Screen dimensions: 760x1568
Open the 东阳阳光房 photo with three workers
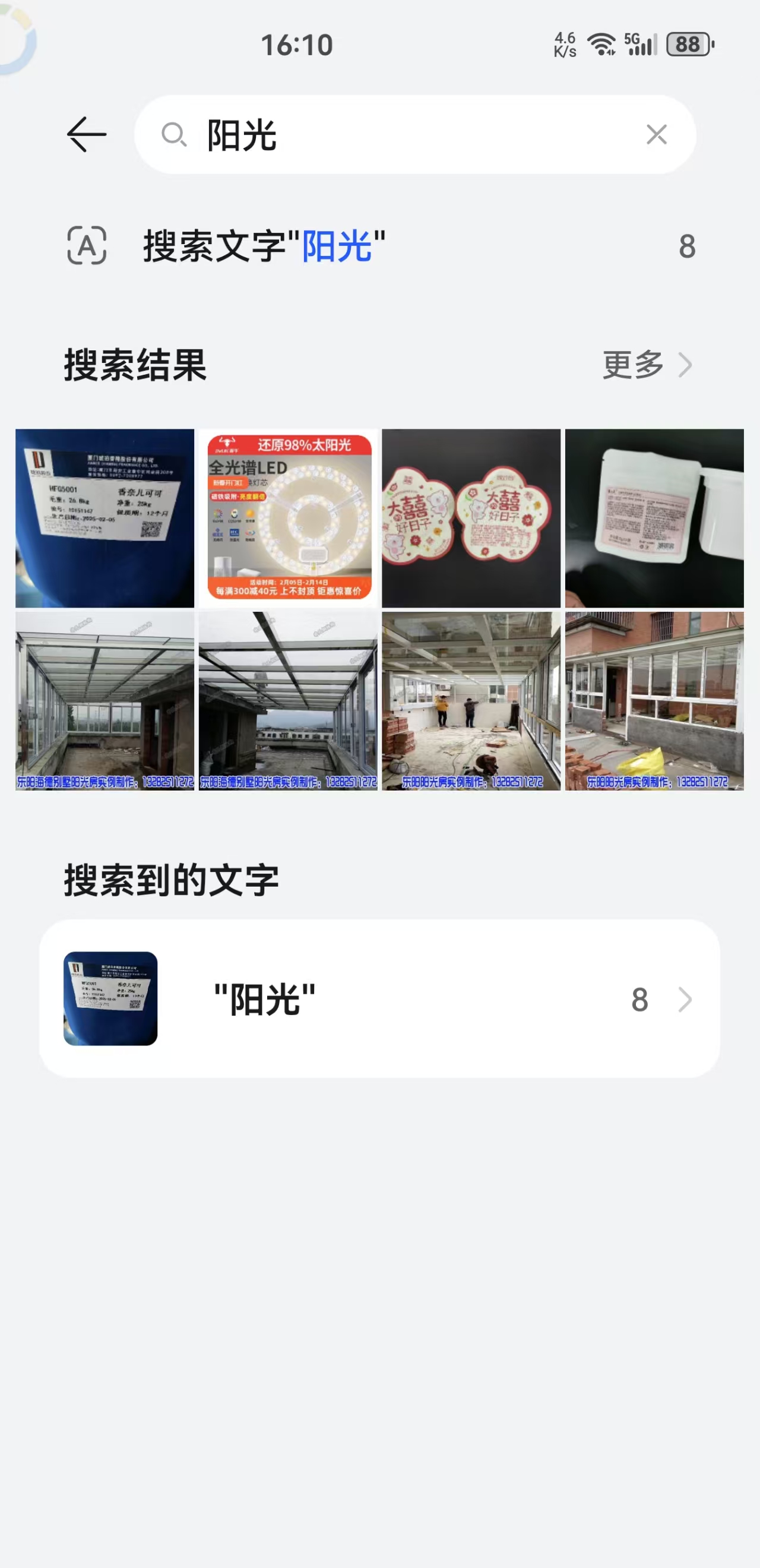click(471, 701)
